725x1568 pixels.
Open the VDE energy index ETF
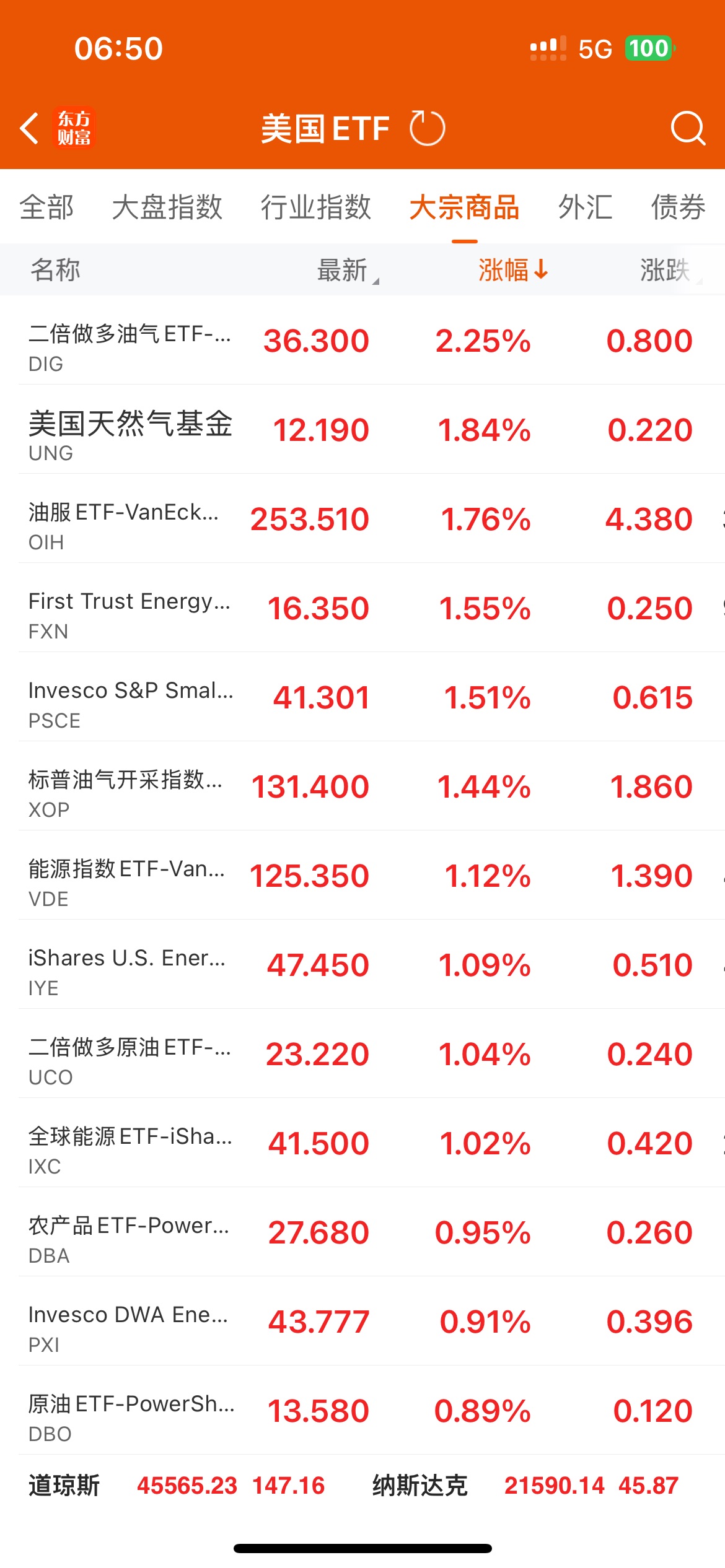click(x=362, y=875)
